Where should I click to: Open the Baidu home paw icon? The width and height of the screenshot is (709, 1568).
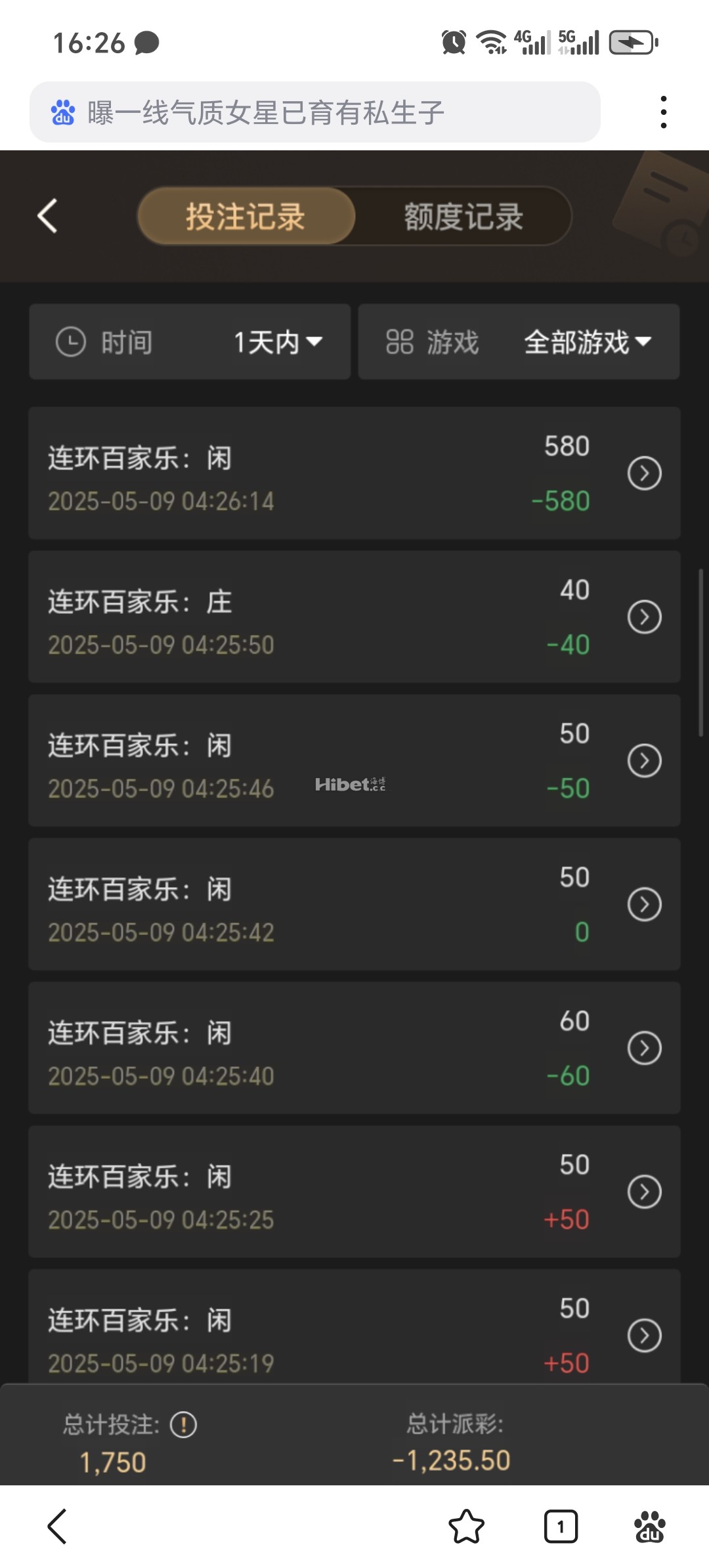tap(650, 1526)
